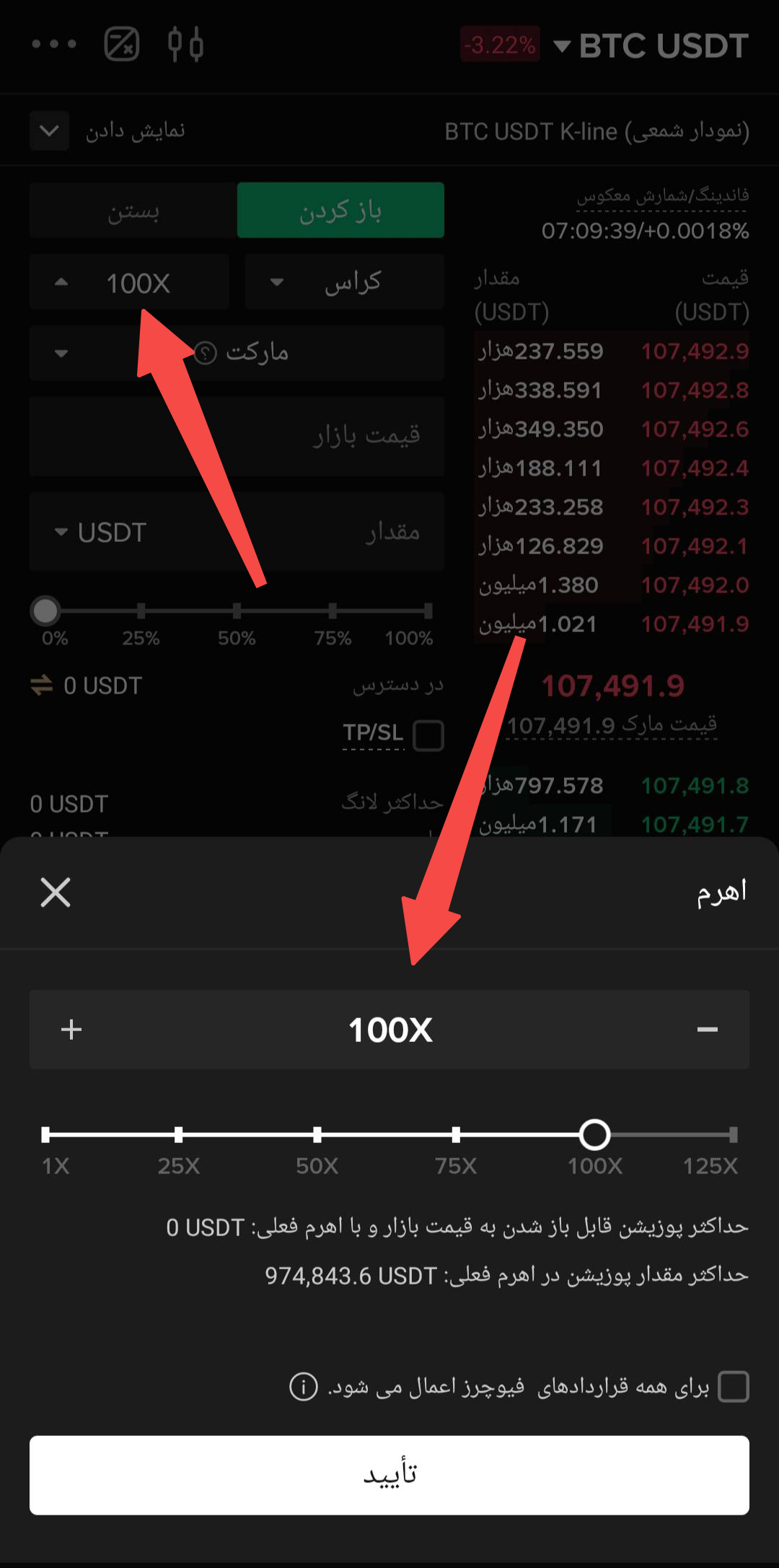
Task: Increase leverage with the plus button
Action: click(71, 1030)
